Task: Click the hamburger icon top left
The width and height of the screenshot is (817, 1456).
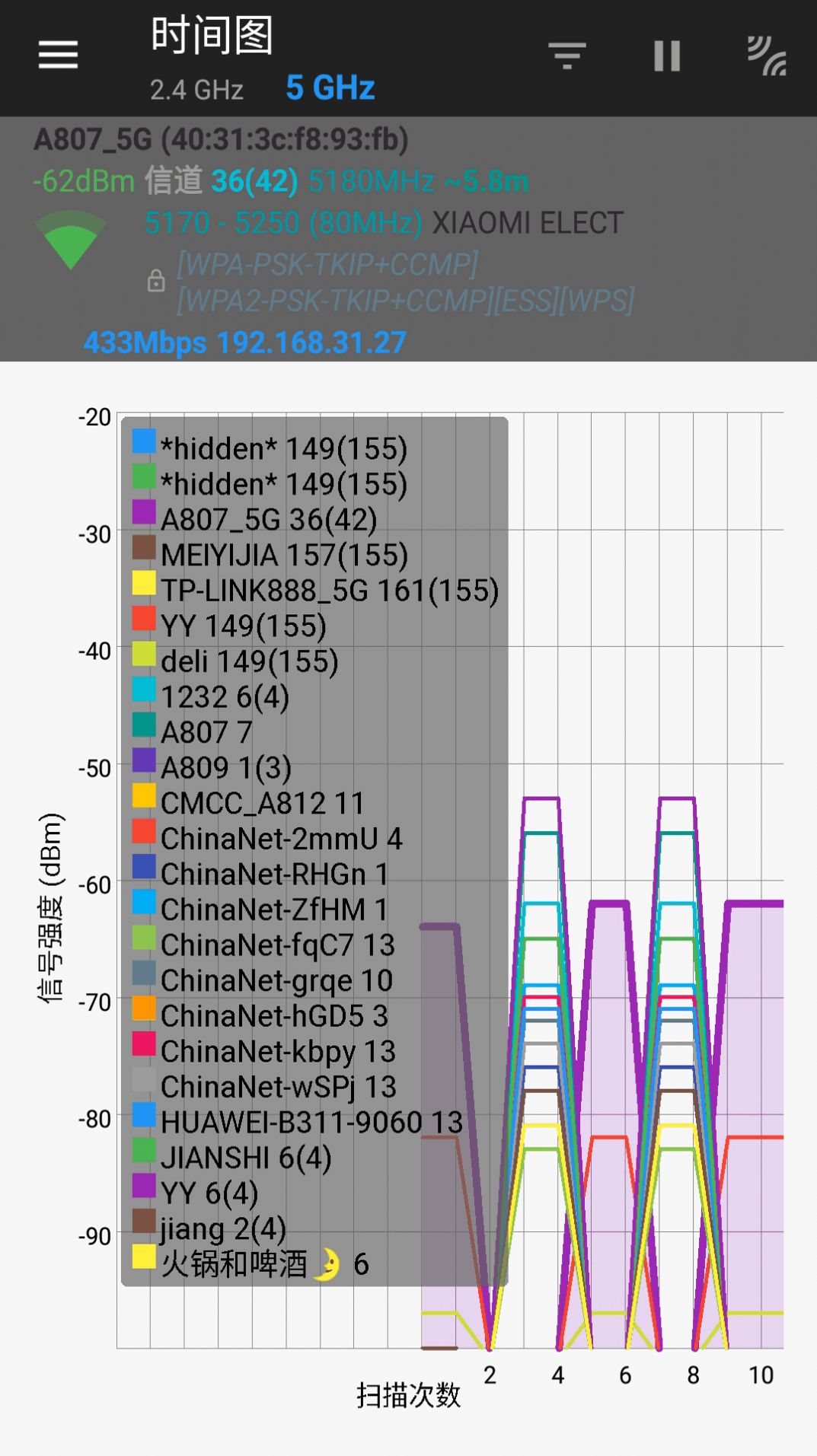Action: (x=57, y=55)
